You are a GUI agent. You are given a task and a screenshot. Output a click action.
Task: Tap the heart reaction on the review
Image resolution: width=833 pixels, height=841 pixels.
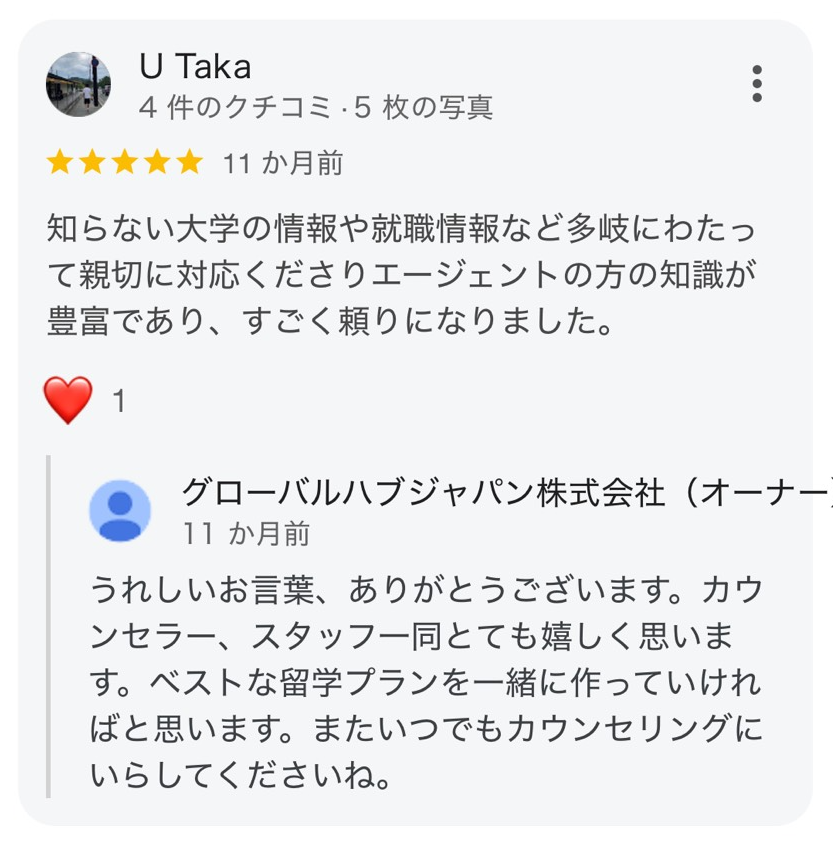[x=68, y=401]
